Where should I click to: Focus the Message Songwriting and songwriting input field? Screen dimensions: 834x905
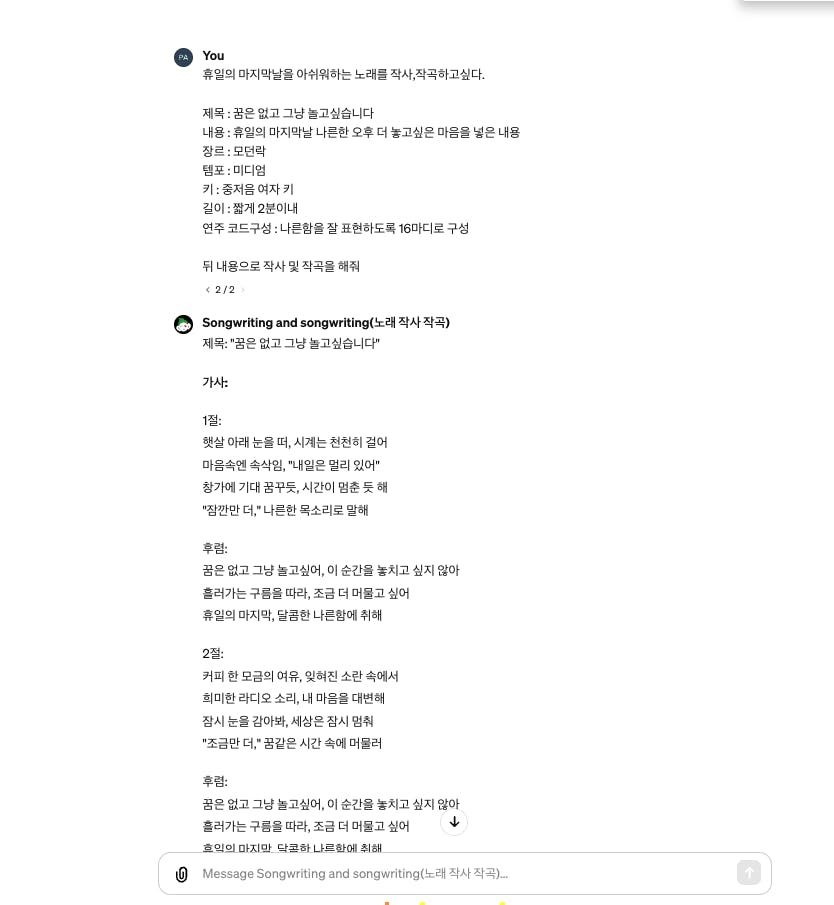click(460, 874)
